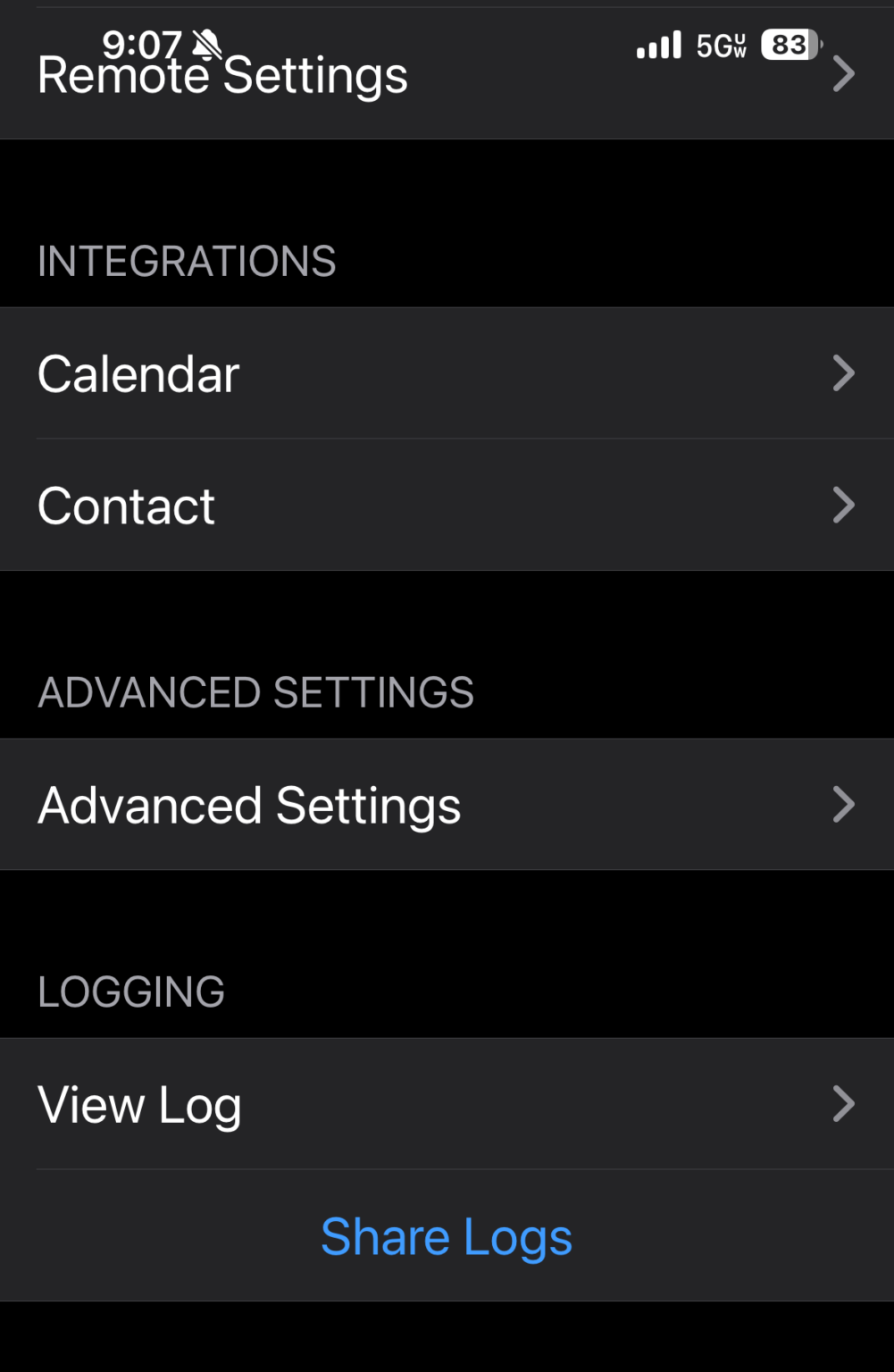Open the View Log row

click(x=447, y=1104)
